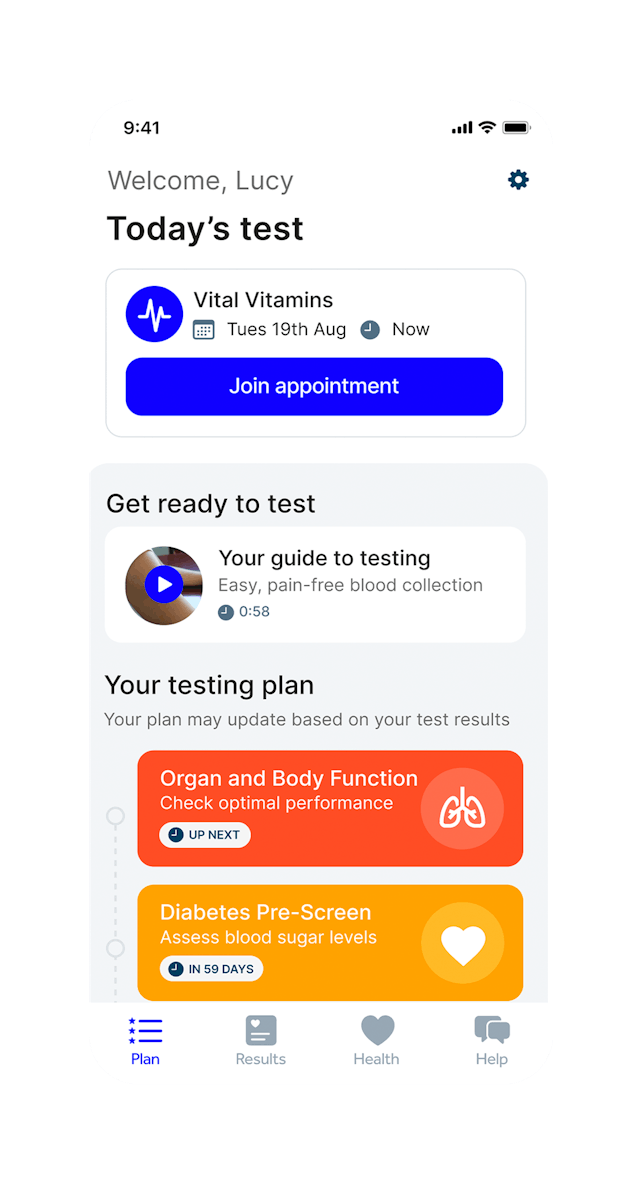
Task: Go to the Health tab
Action: pos(376,1041)
